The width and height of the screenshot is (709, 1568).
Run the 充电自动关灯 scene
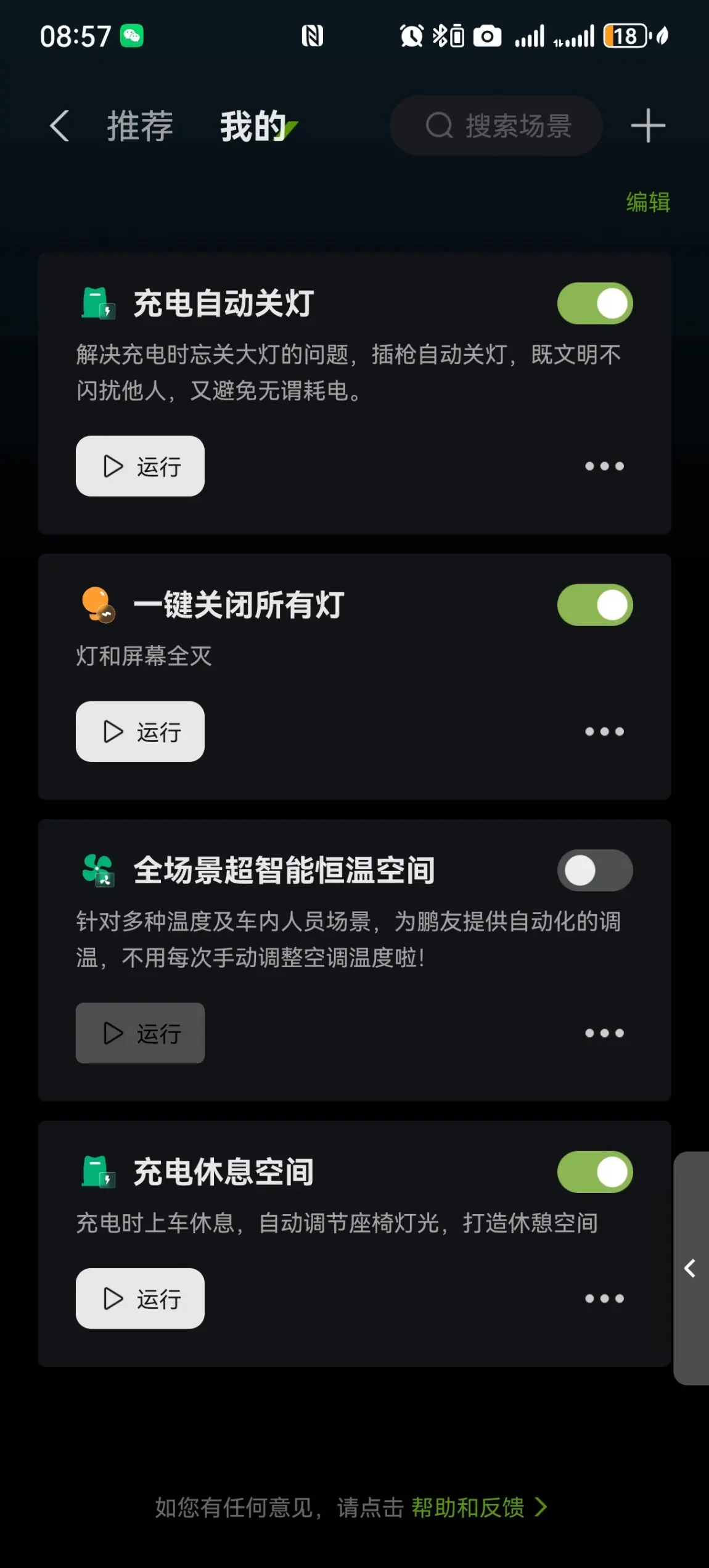(140, 466)
